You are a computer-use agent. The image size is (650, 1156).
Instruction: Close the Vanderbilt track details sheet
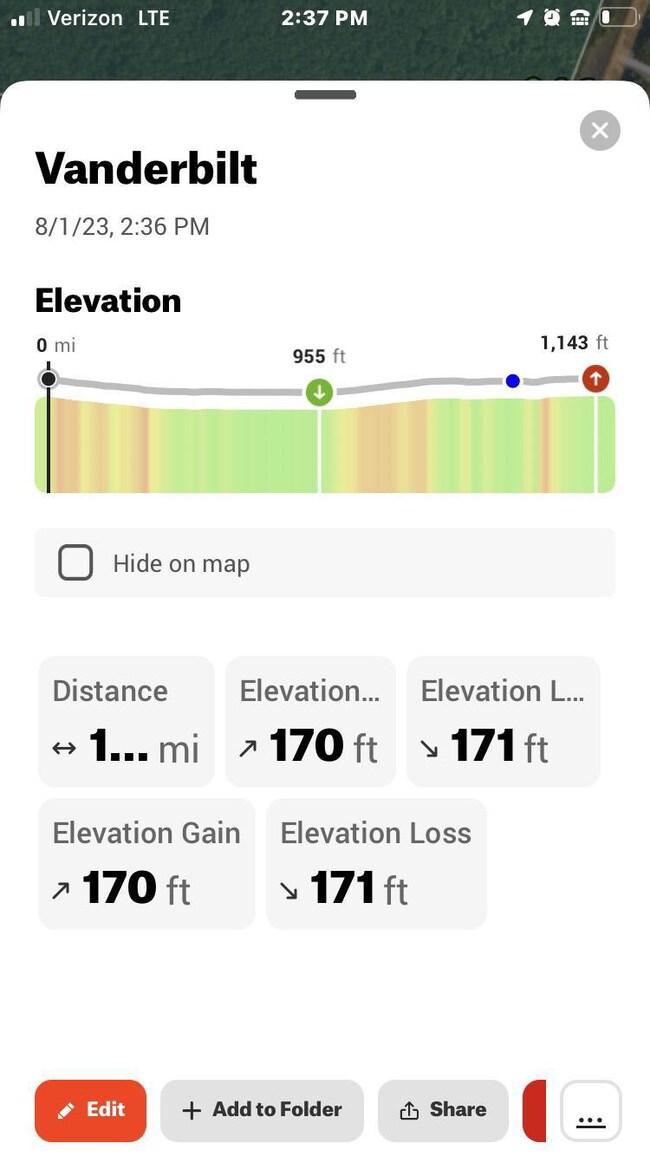[x=599, y=130]
